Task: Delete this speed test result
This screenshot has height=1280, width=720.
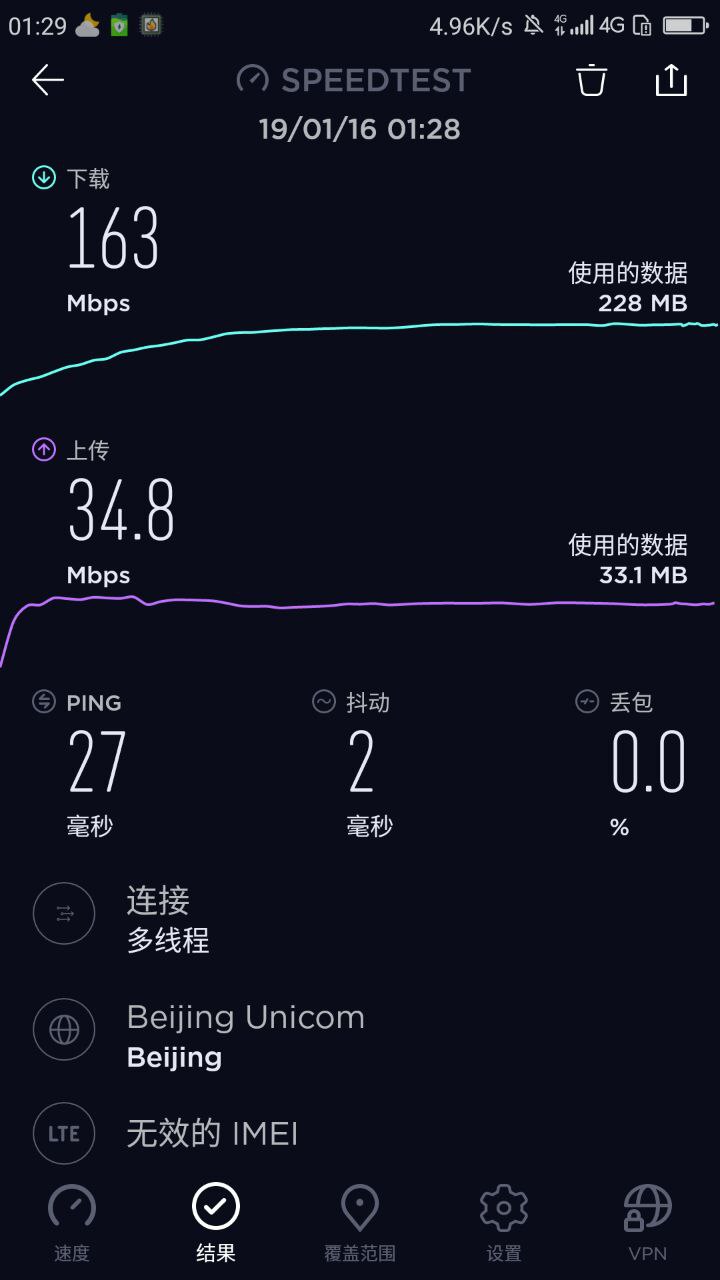Action: click(592, 80)
